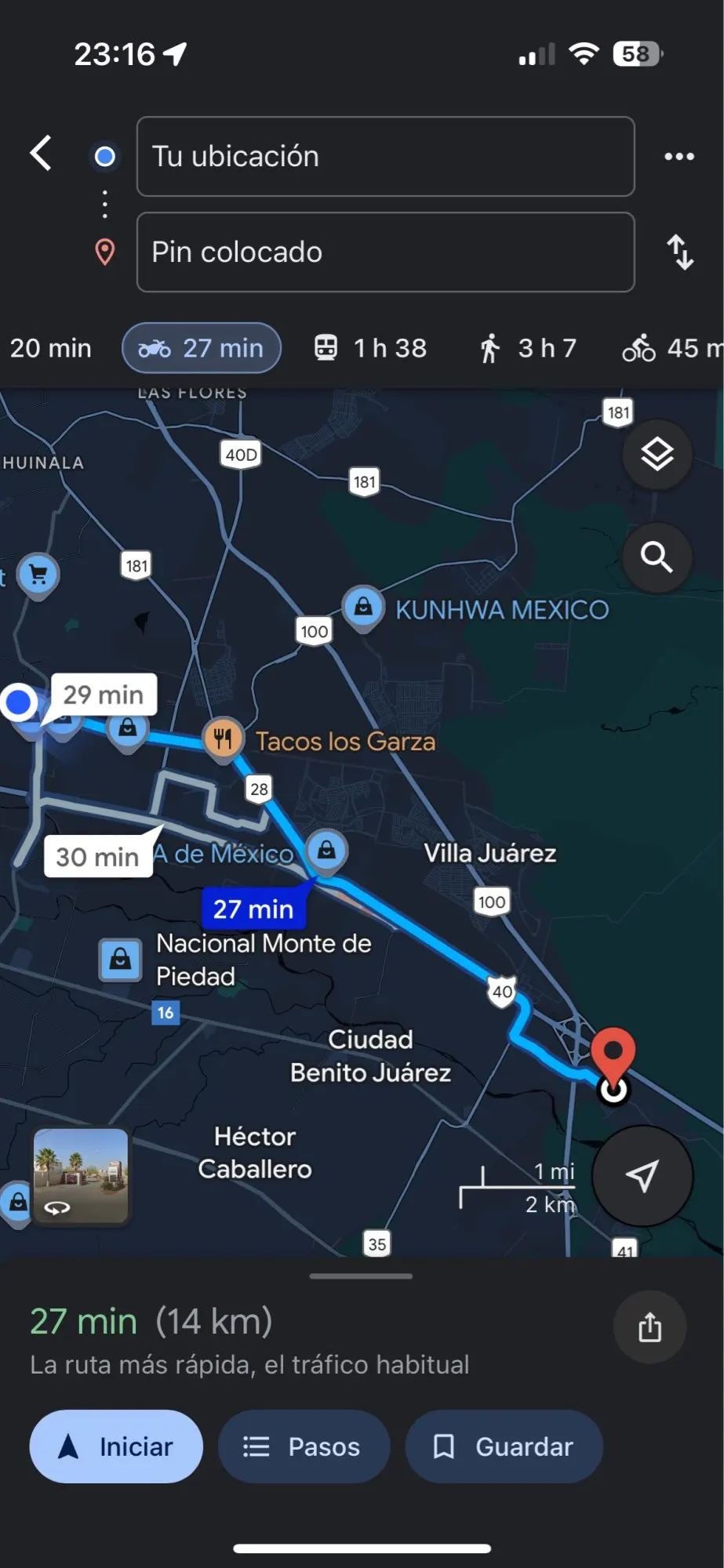Switch to walking 3 h 7 mode

[x=528, y=348]
